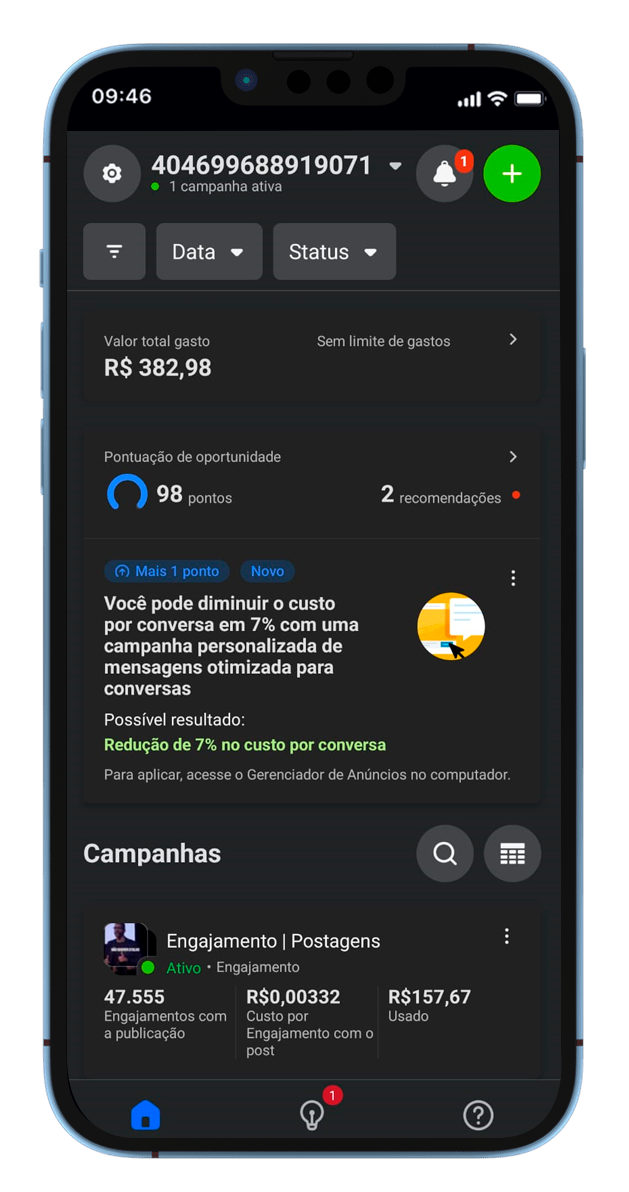Image resolution: width=629 pixels, height=1192 pixels.
Task: Expand the ad account dropdown 404699688919071
Action: (394, 166)
